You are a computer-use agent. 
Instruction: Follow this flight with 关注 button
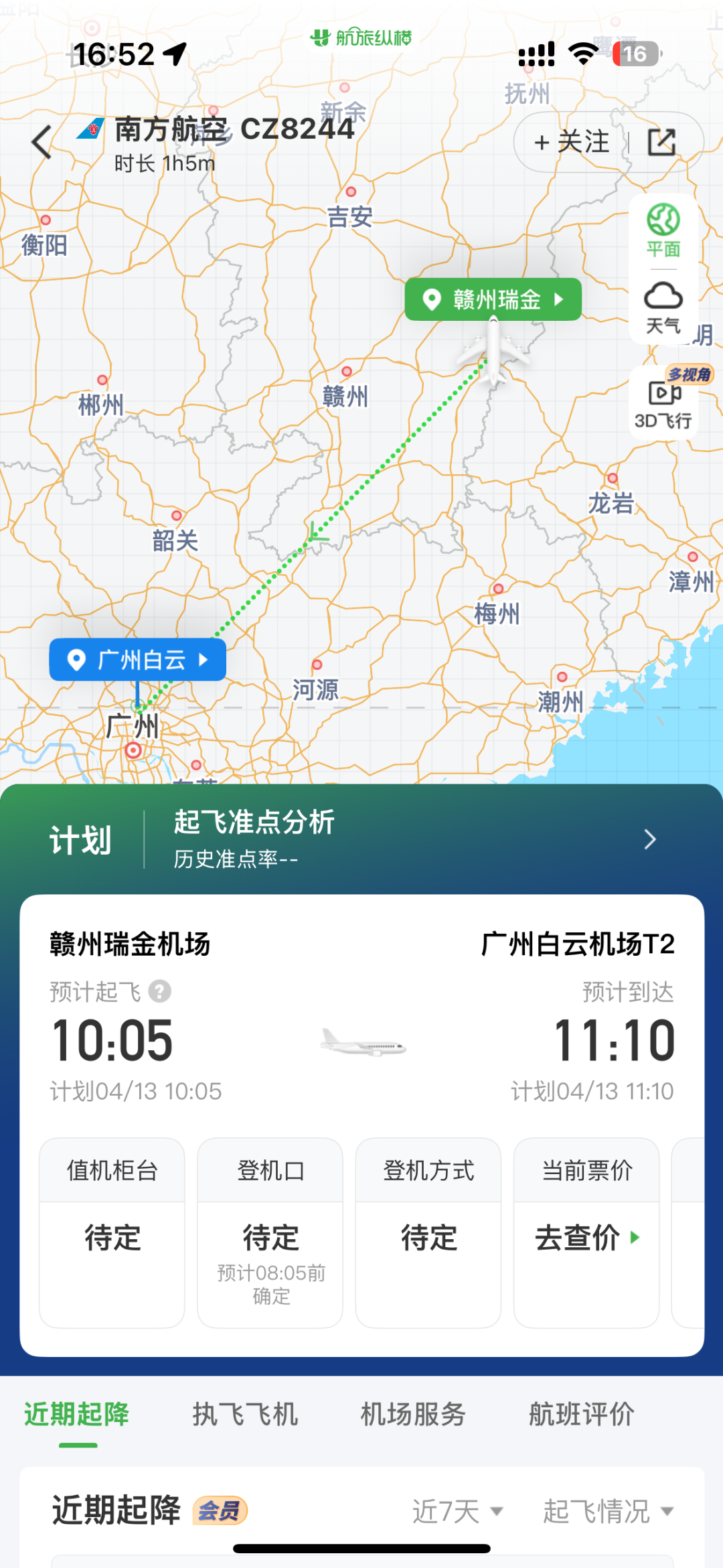(572, 142)
